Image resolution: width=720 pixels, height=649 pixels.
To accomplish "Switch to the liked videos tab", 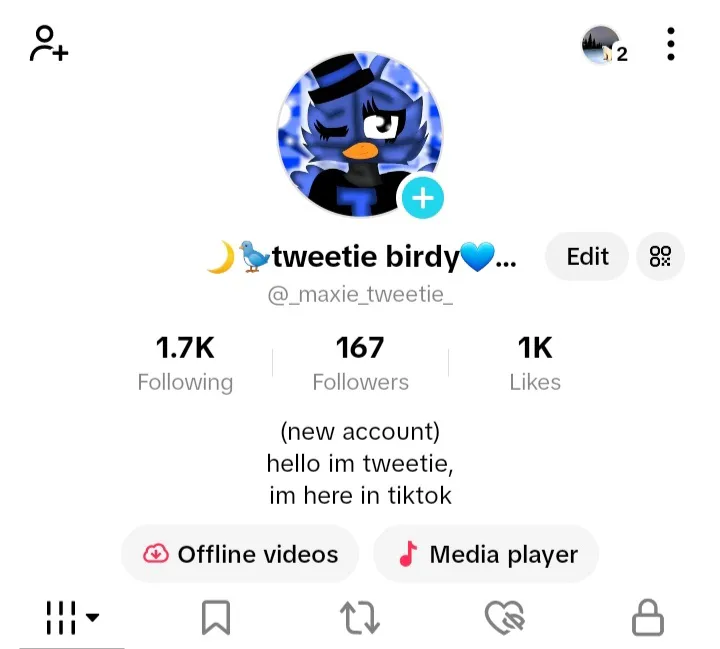I will [x=504, y=618].
